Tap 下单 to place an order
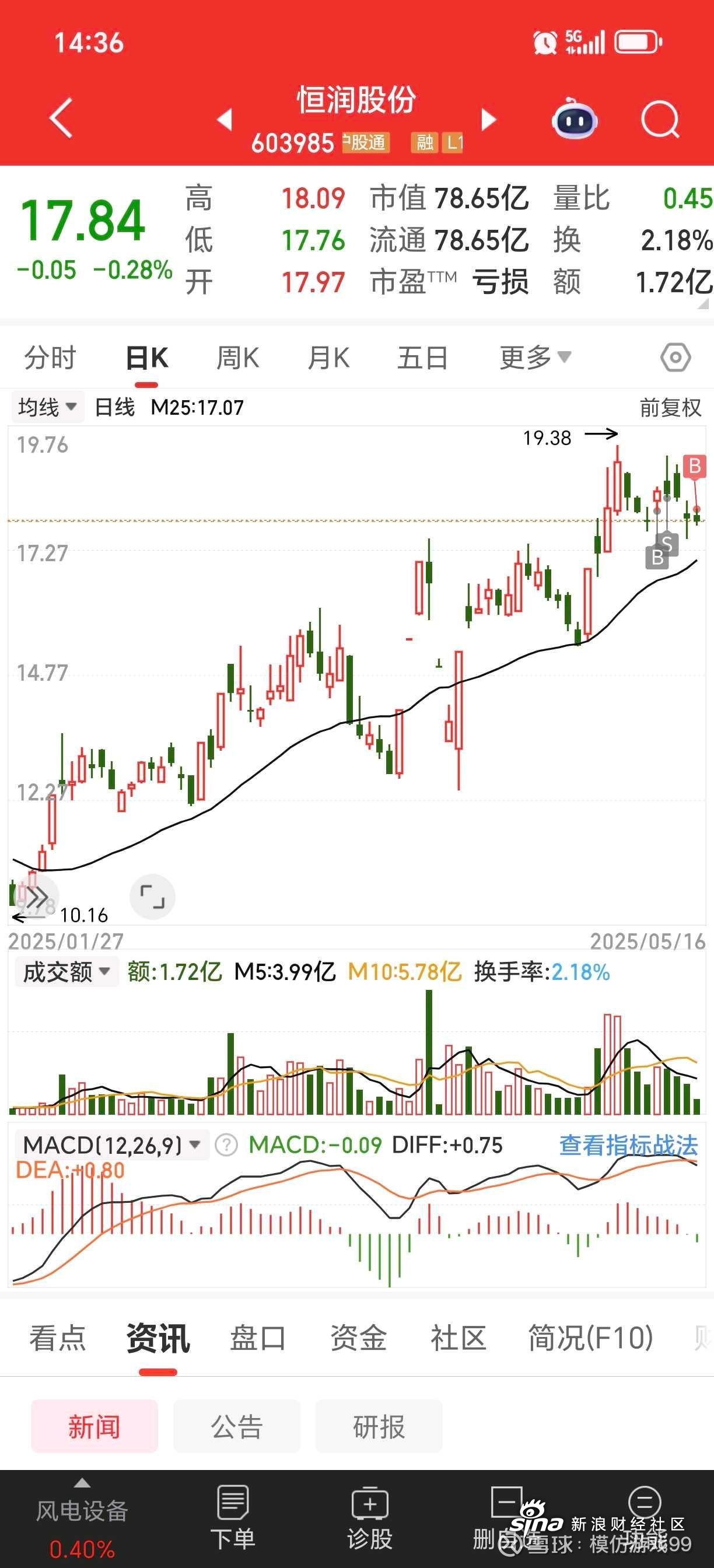This screenshot has width=714, height=1568. 233,1517
